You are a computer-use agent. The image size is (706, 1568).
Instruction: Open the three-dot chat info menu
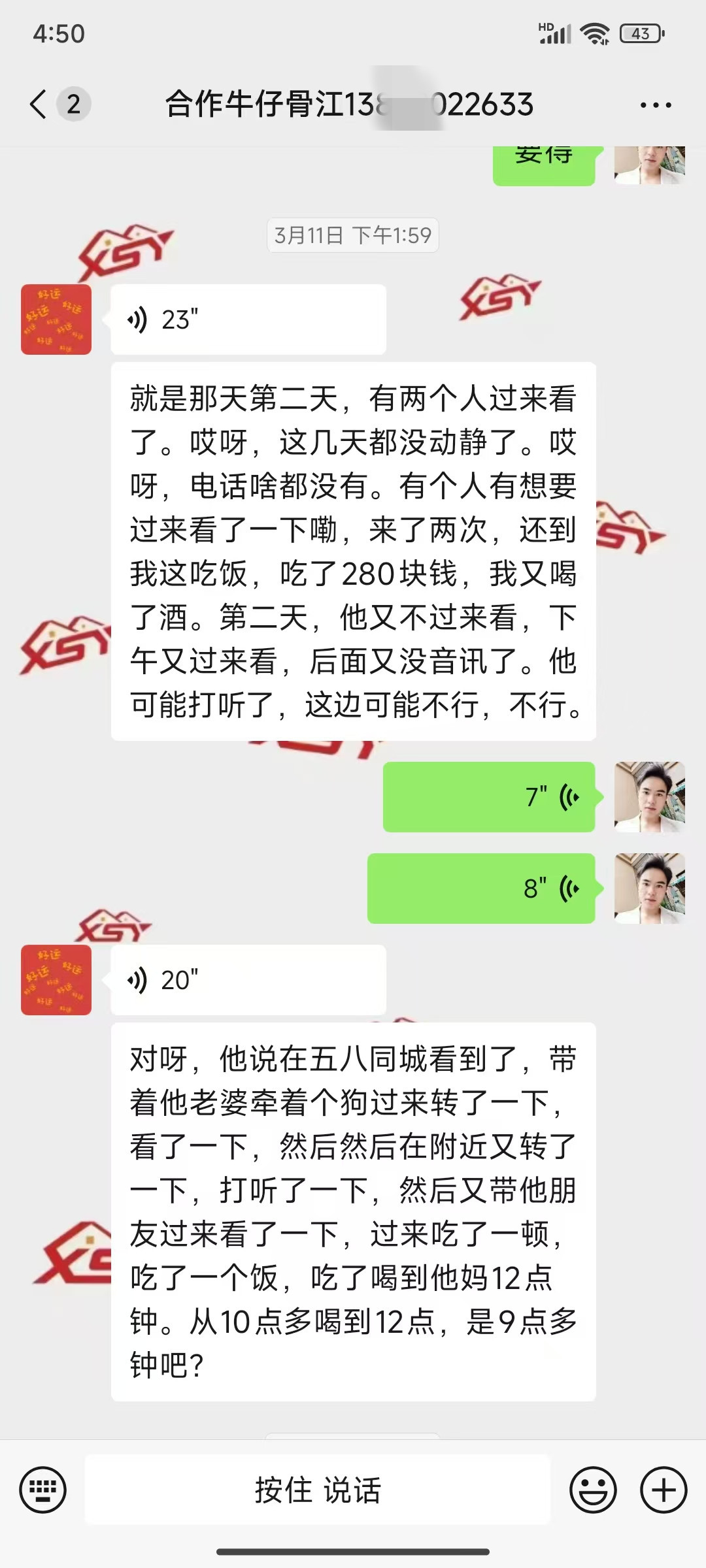(656, 105)
